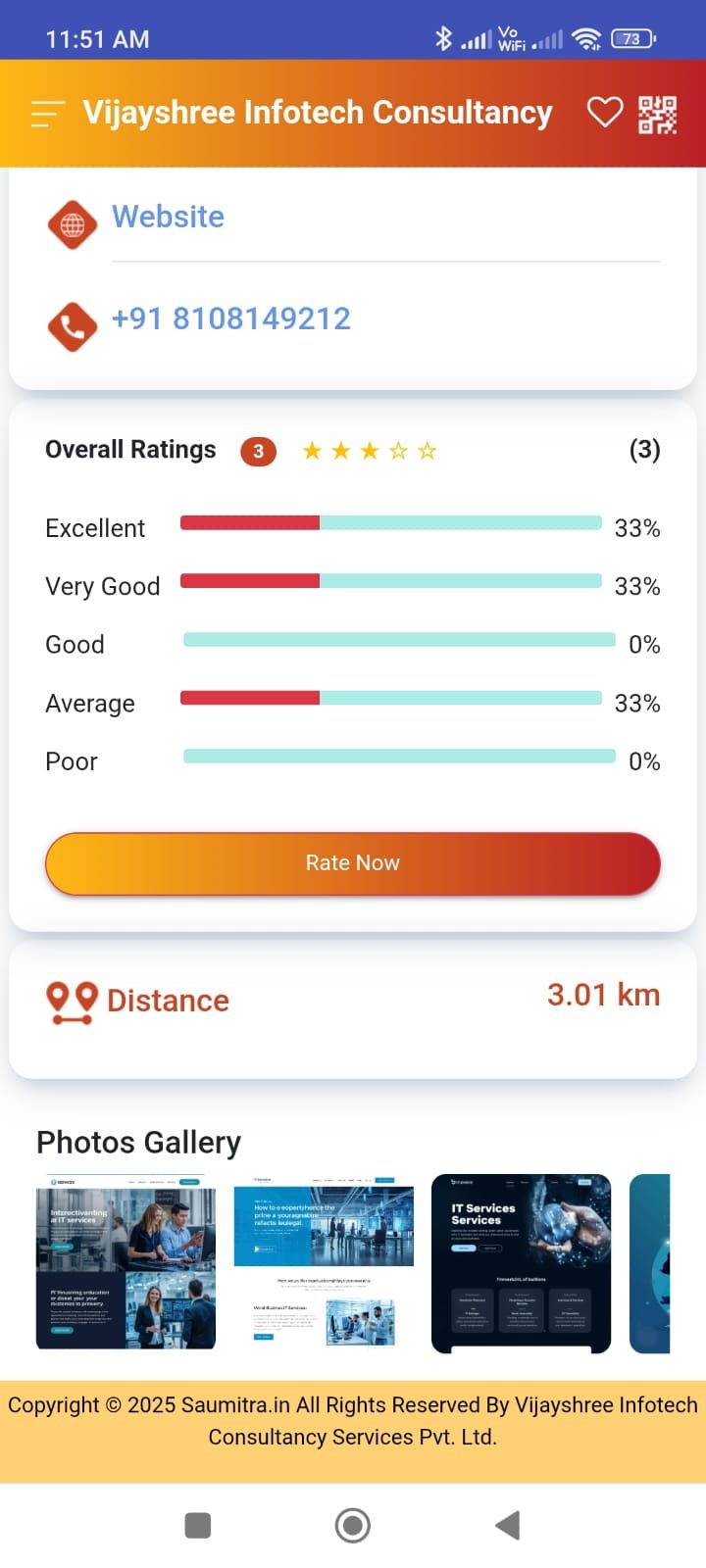The height and width of the screenshot is (1568, 706).
Task: Go to the home screen via the system home button
Action: pyautogui.click(x=353, y=1525)
